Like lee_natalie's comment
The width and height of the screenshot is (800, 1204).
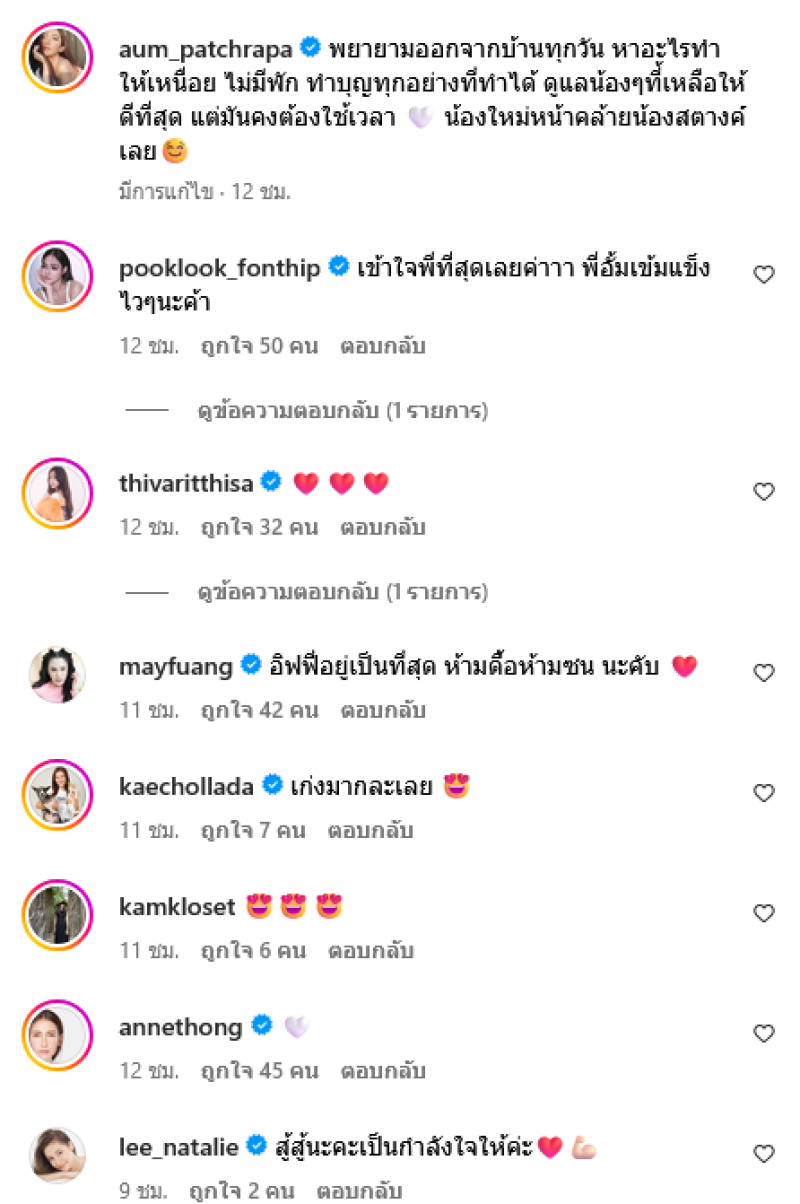pyautogui.click(x=764, y=1153)
